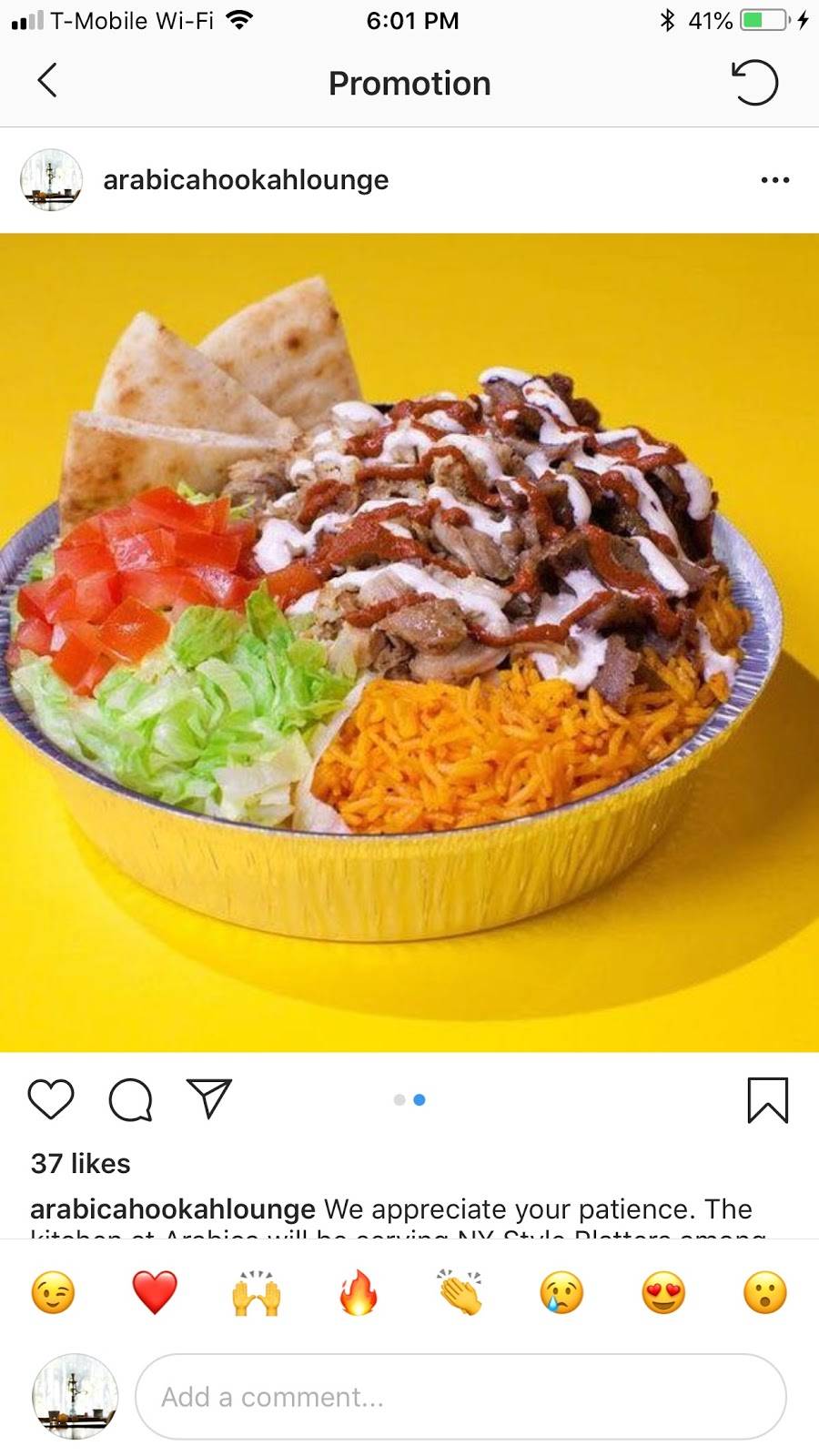Refresh the Promotion page

[x=754, y=83]
